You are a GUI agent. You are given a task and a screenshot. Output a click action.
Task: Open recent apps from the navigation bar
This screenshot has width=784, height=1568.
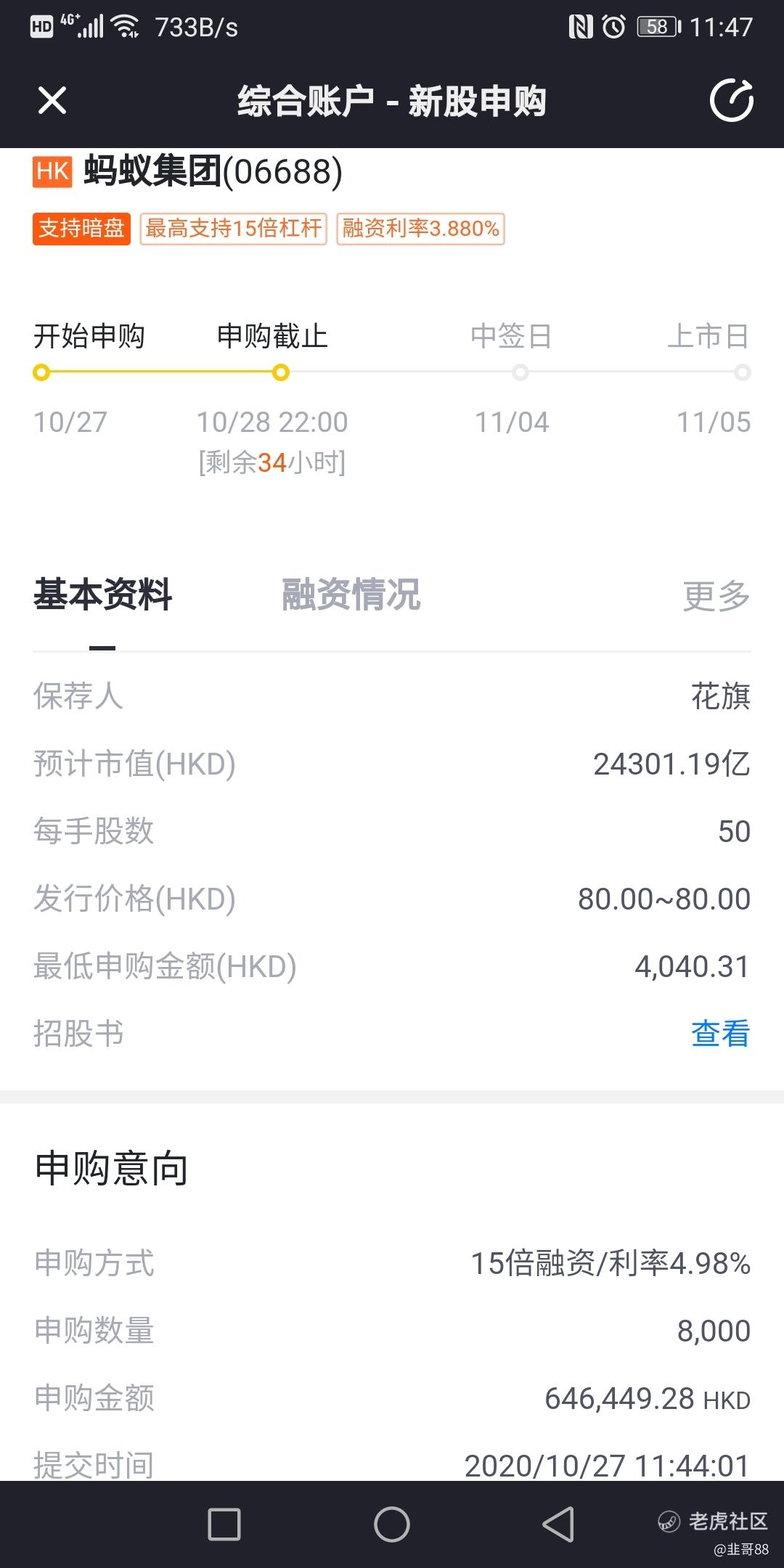coord(224,1524)
